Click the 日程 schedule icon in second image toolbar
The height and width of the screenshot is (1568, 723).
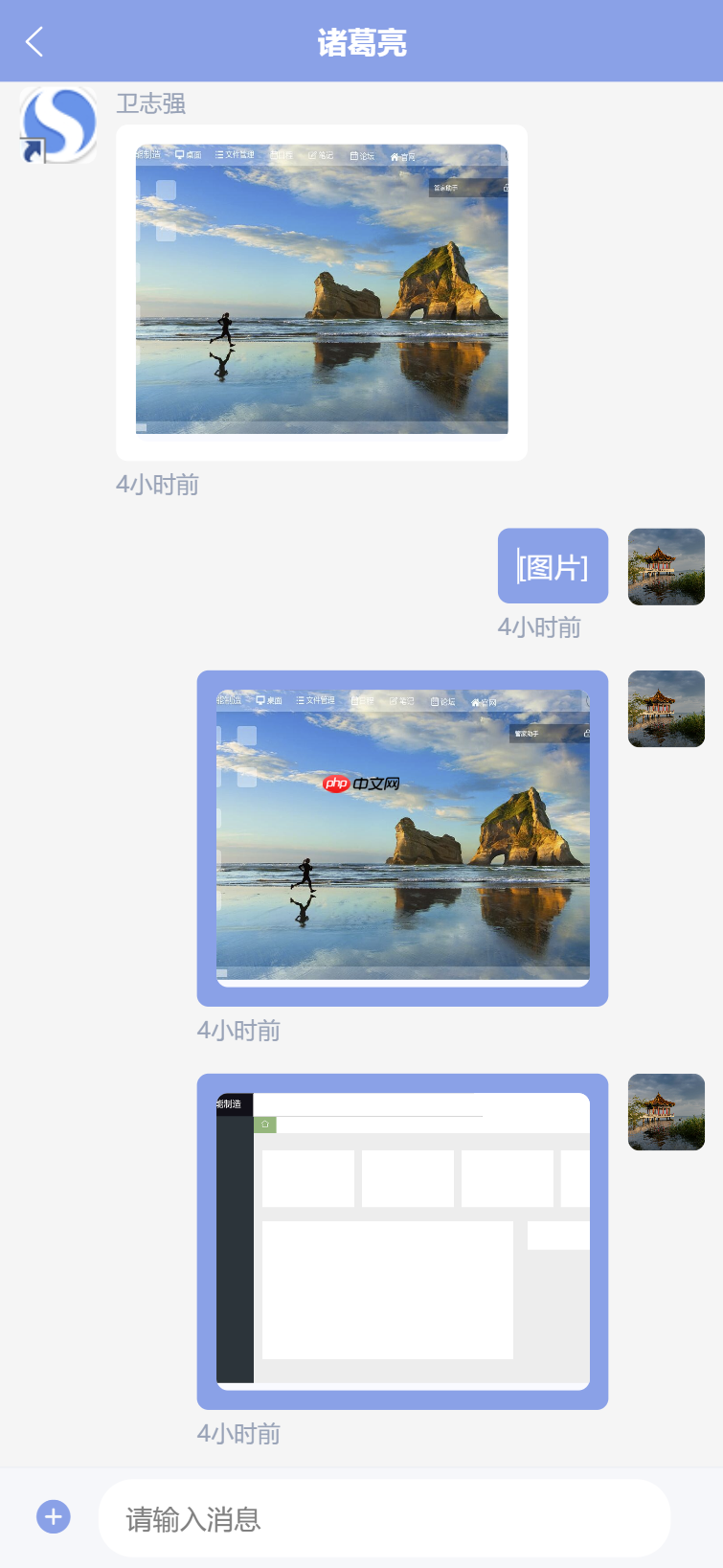(x=362, y=701)
